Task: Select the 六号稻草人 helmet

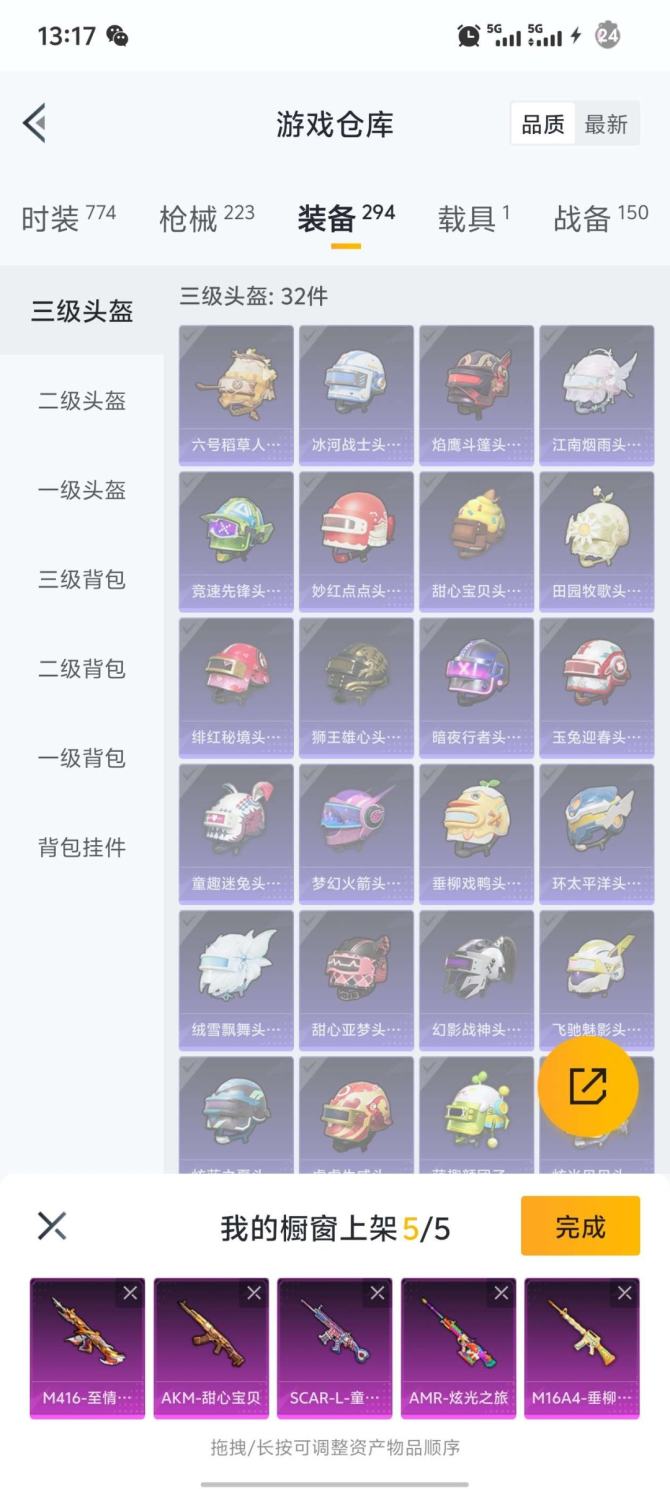Action: tap(236, 395)
